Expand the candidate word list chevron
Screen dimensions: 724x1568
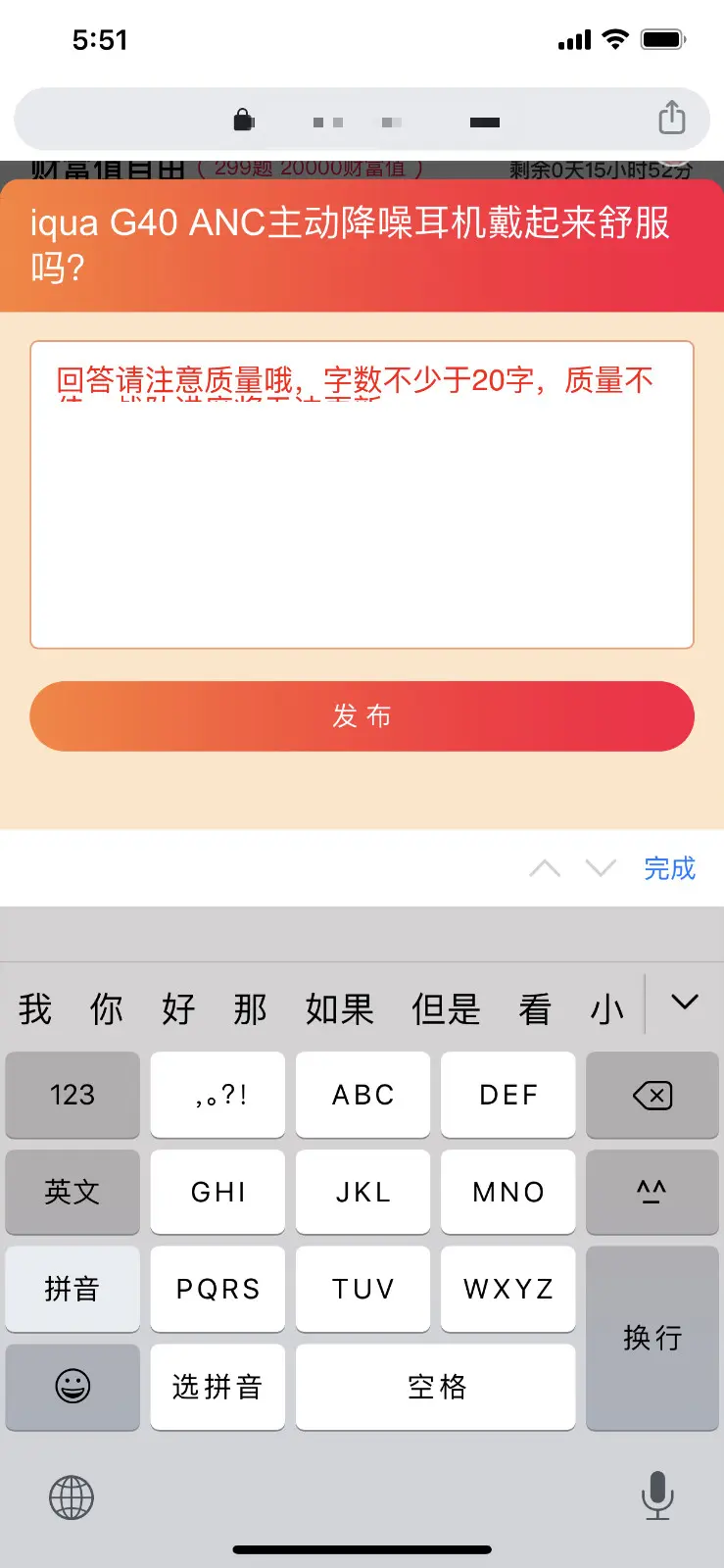(x=684, y=1003)
